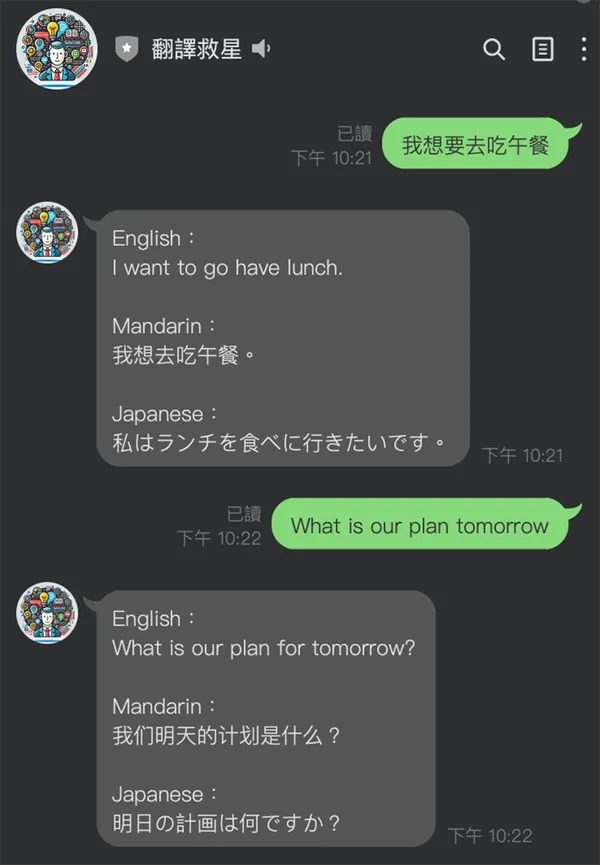
Task: Tap bot avatar beside lunch translation
Action: coord(47,233)
